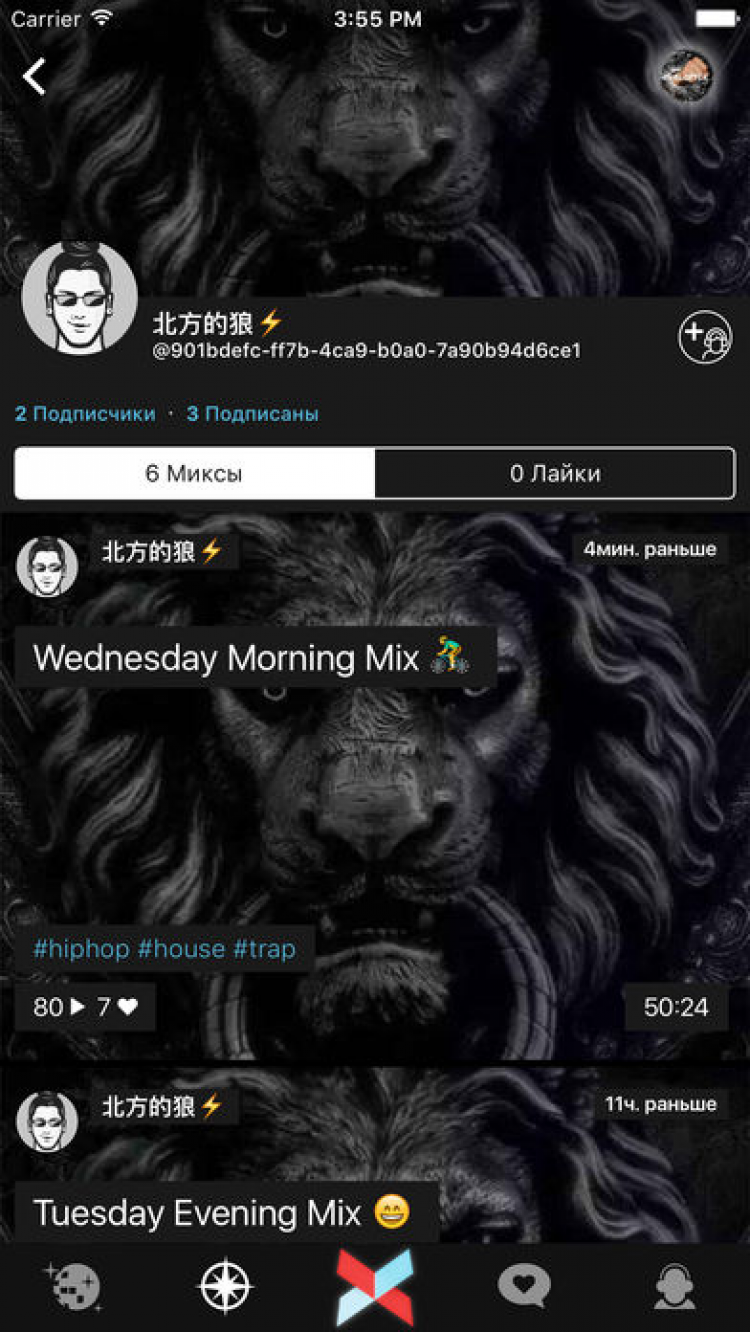Switch to the 6 Миксы tab
Image resolution: width=750 pixels, height=1332 pixels.
pos(194,473)
